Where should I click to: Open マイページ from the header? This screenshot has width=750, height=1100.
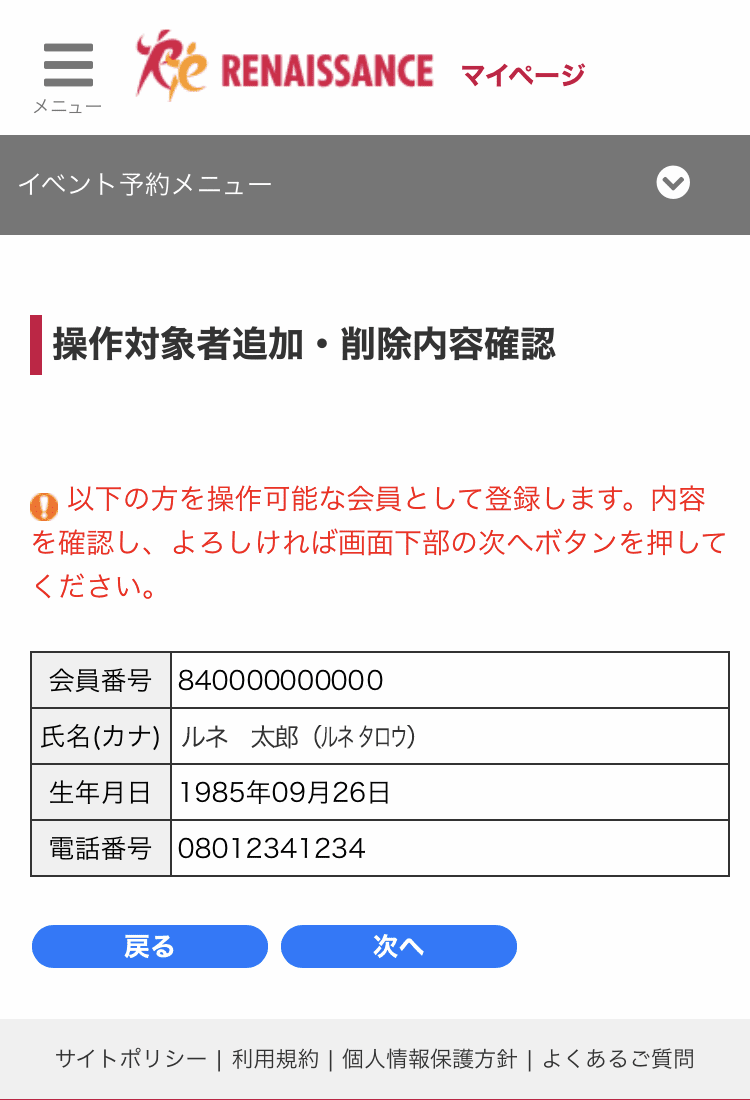(x=522, y=74)
